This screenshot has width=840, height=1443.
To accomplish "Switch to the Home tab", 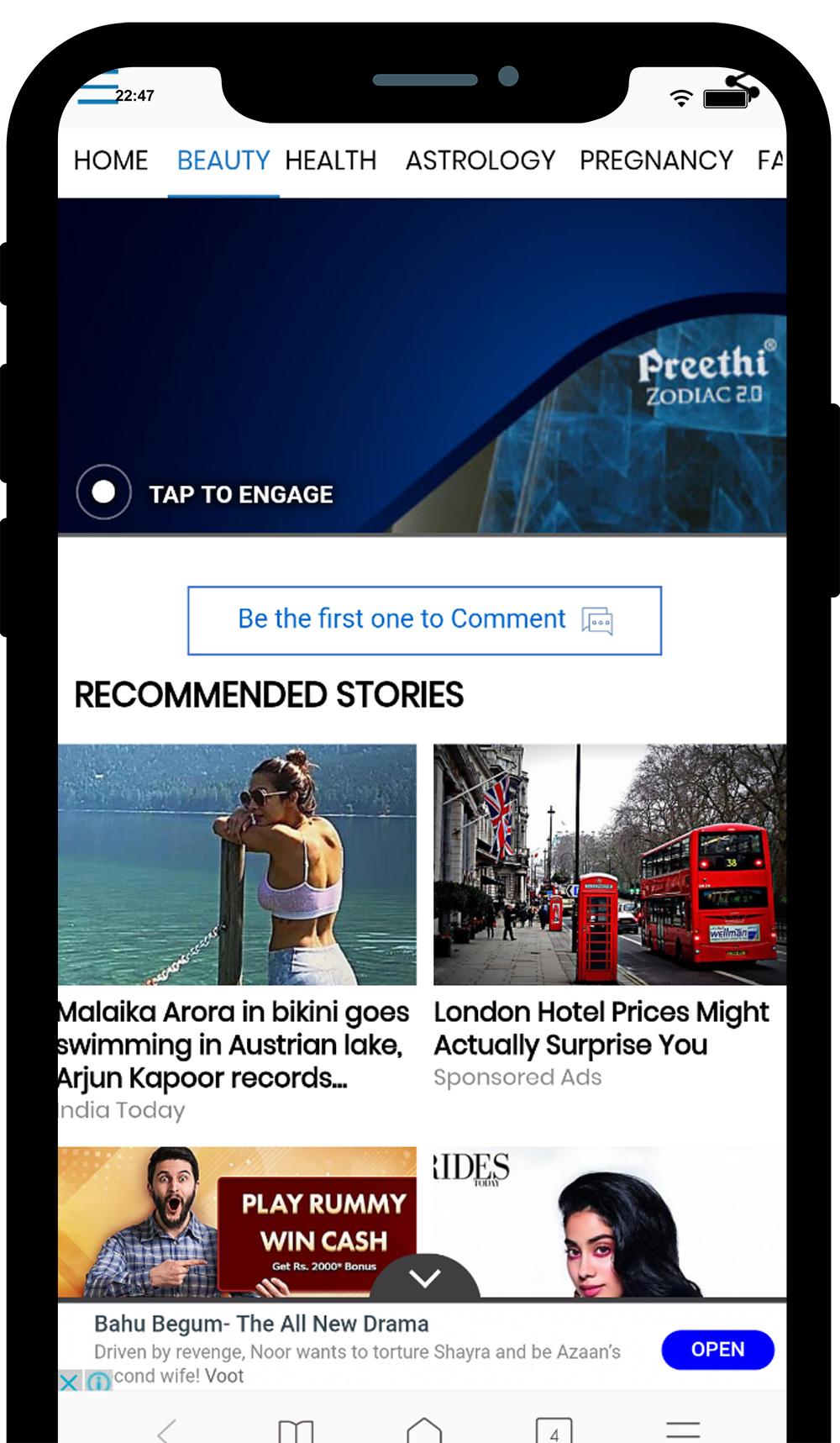I will click(x=111, y=161).
